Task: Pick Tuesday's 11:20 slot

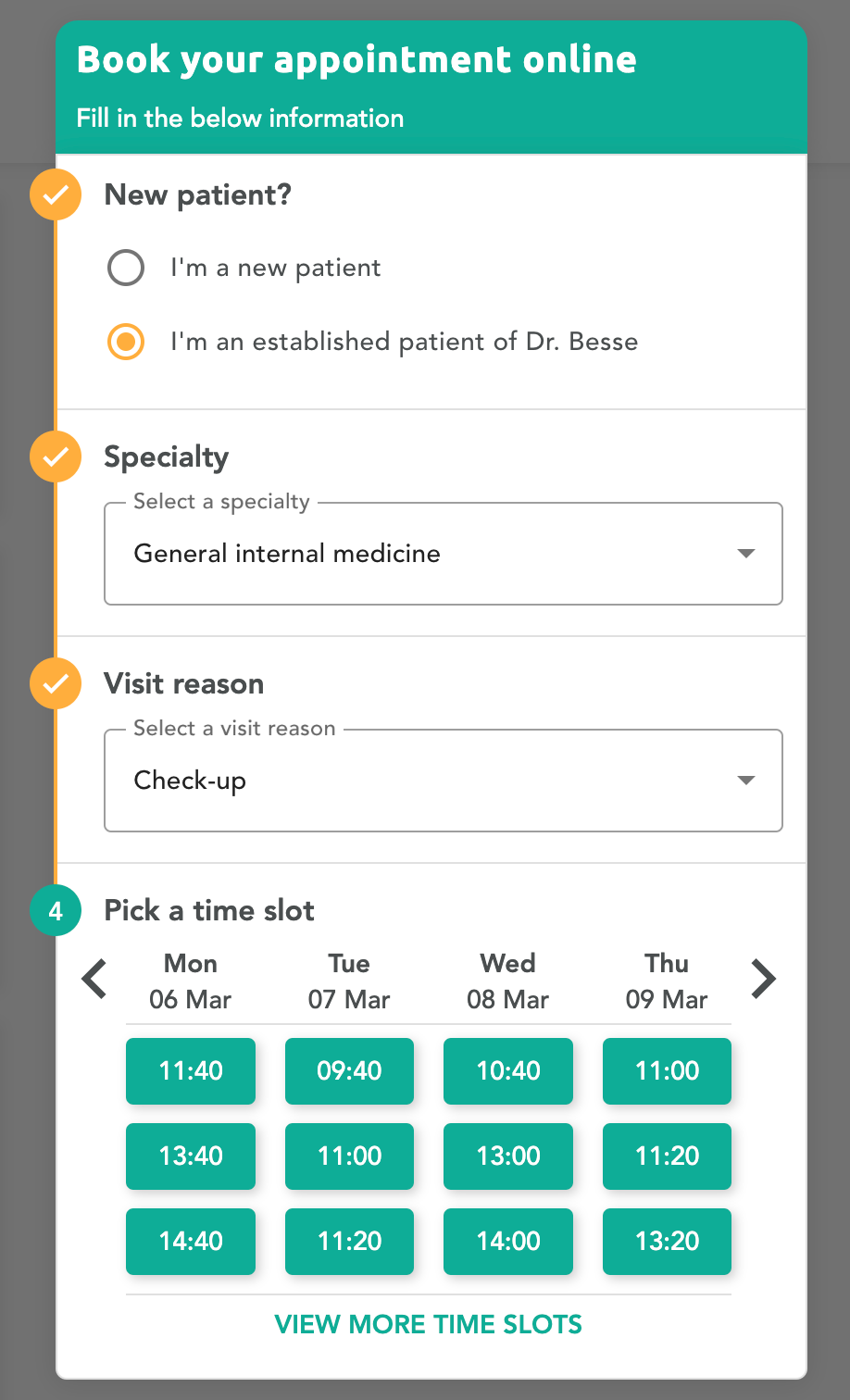Action: (349, 1242)
